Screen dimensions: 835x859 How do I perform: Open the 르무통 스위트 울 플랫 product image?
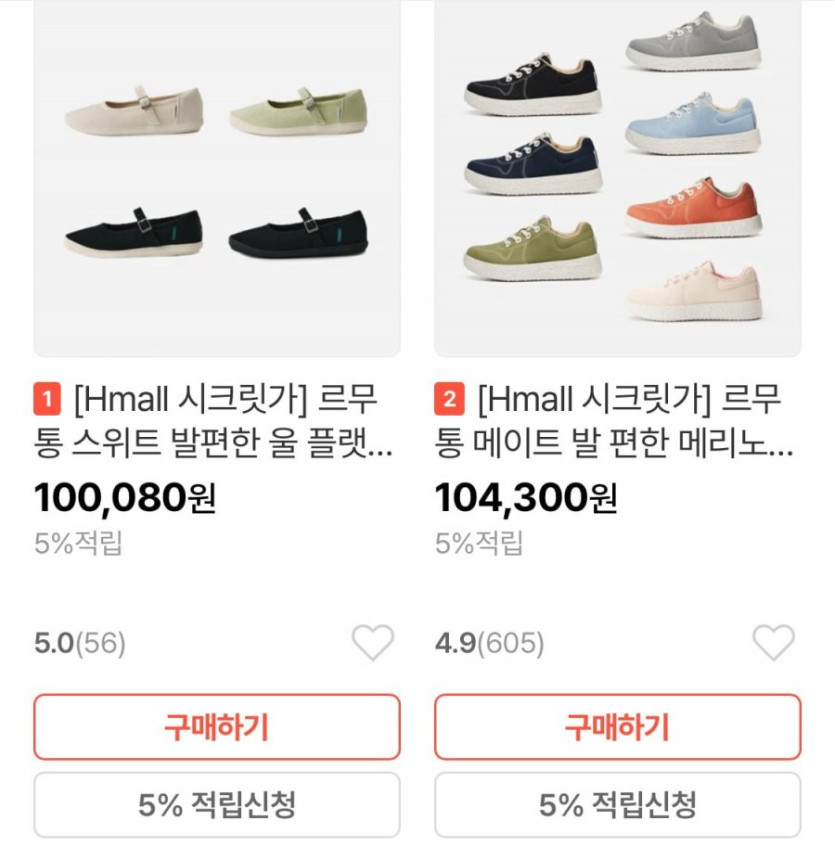click(x=217, y=175)
